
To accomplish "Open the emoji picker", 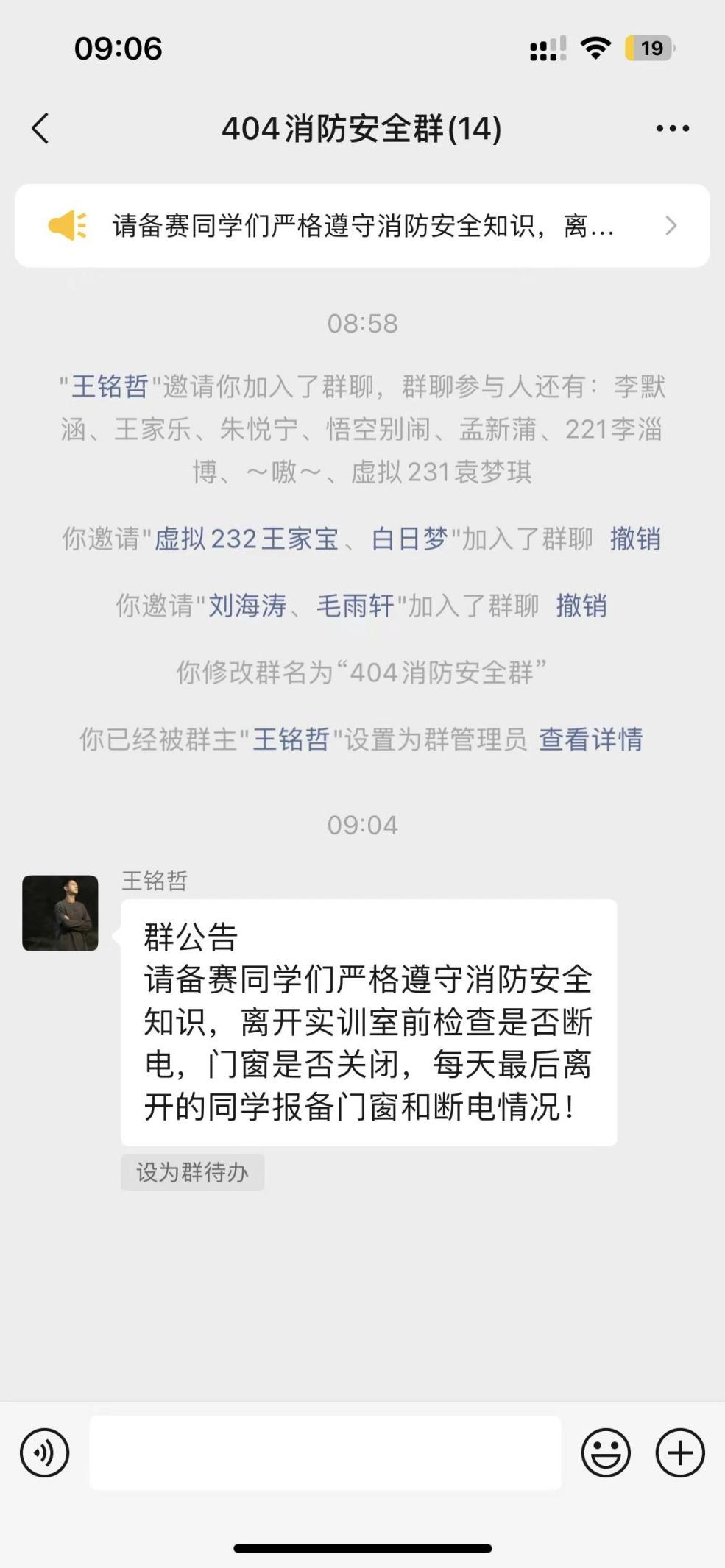I will 605,1452.
